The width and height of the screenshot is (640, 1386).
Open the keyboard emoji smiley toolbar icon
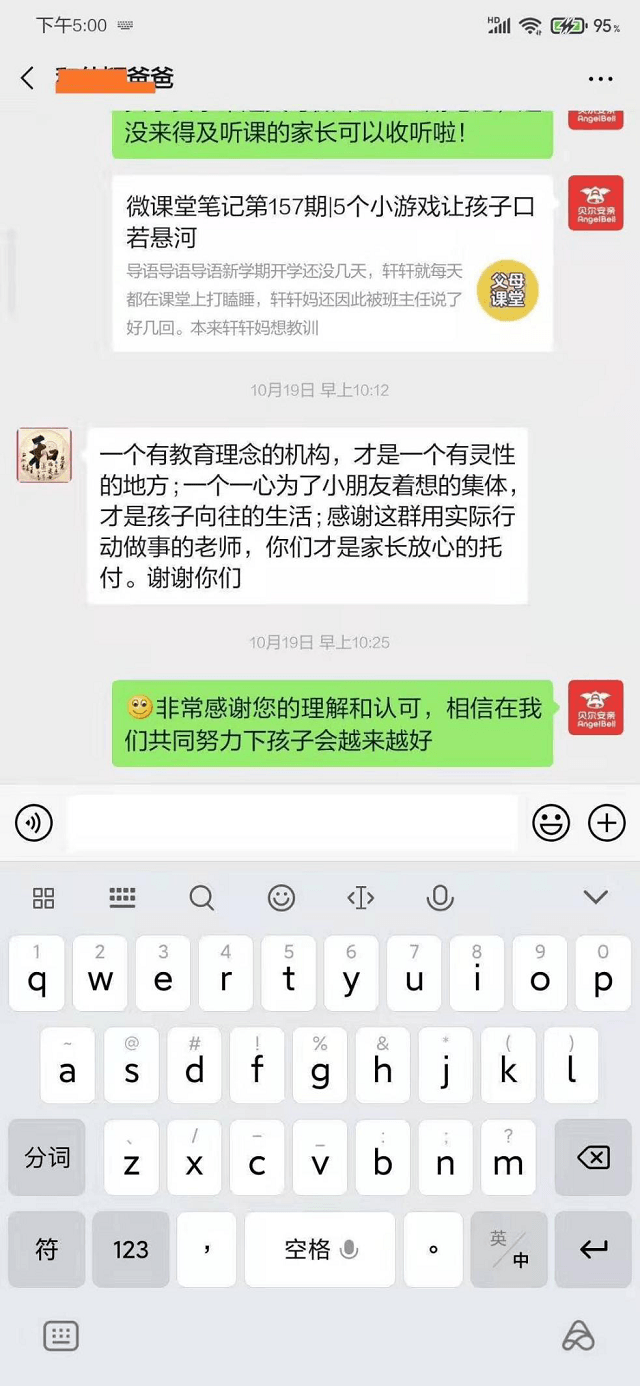coord(282,898)
